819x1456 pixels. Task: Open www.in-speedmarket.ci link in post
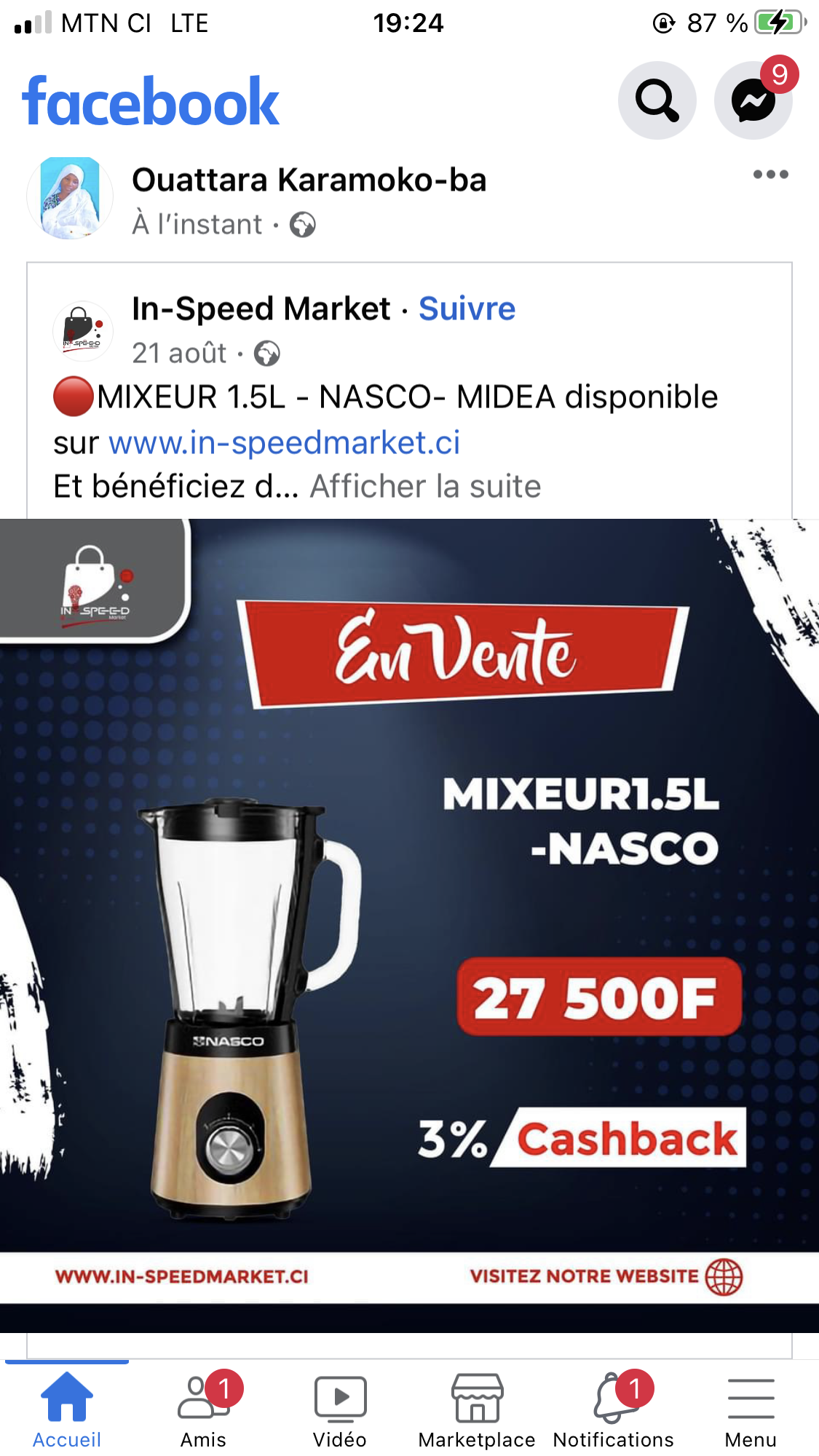[284, 442]
